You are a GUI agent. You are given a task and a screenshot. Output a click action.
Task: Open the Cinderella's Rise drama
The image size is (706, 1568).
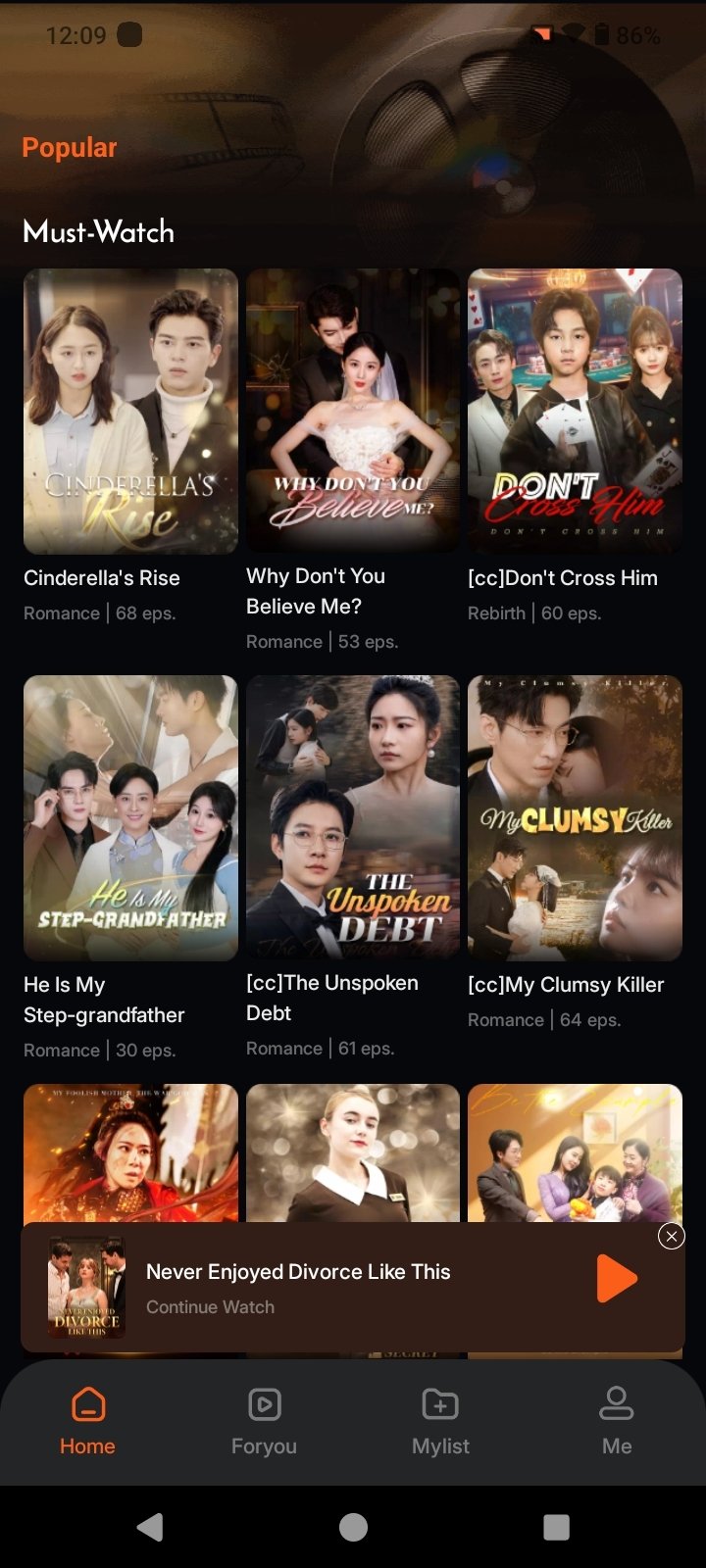(x=130, y=412)
